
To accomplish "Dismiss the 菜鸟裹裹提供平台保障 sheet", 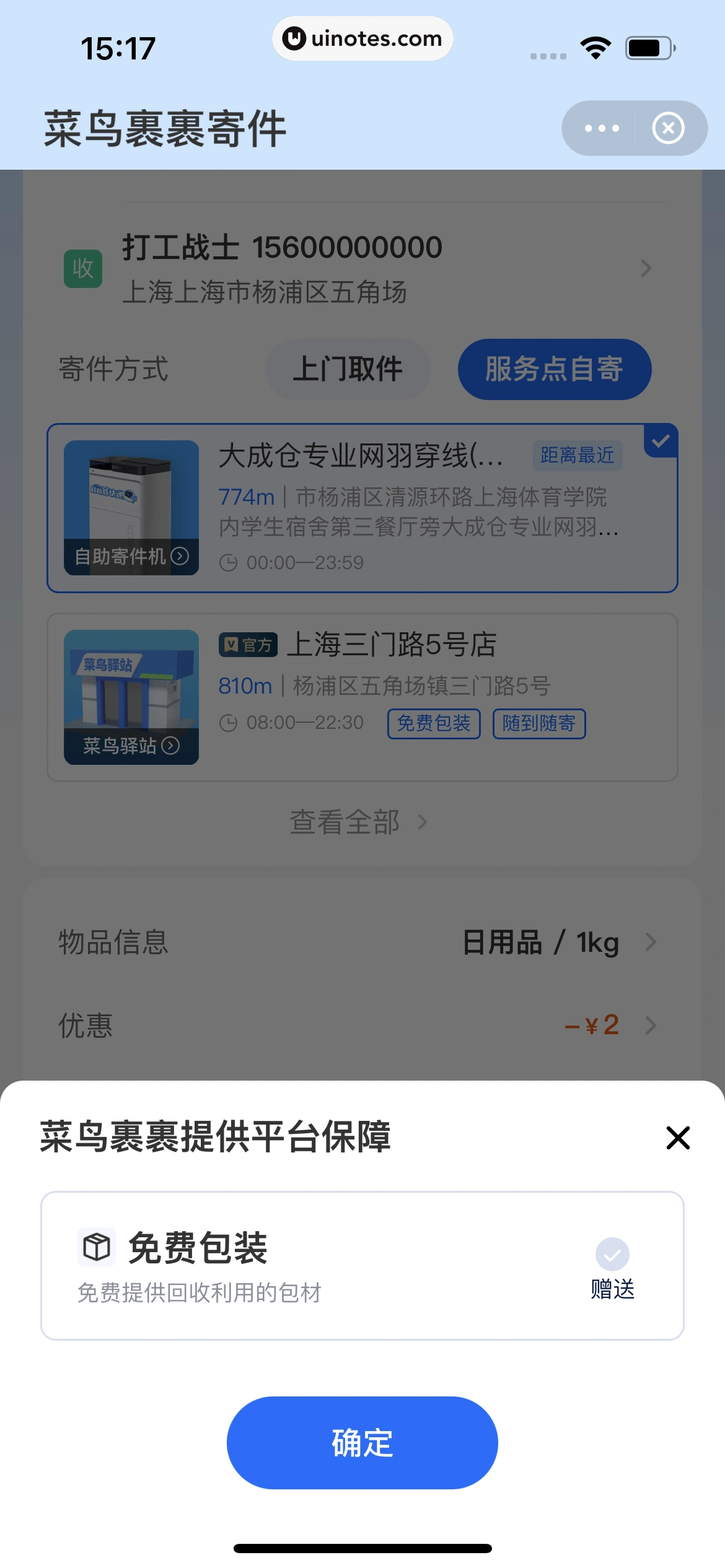I will coord(677,1138).
